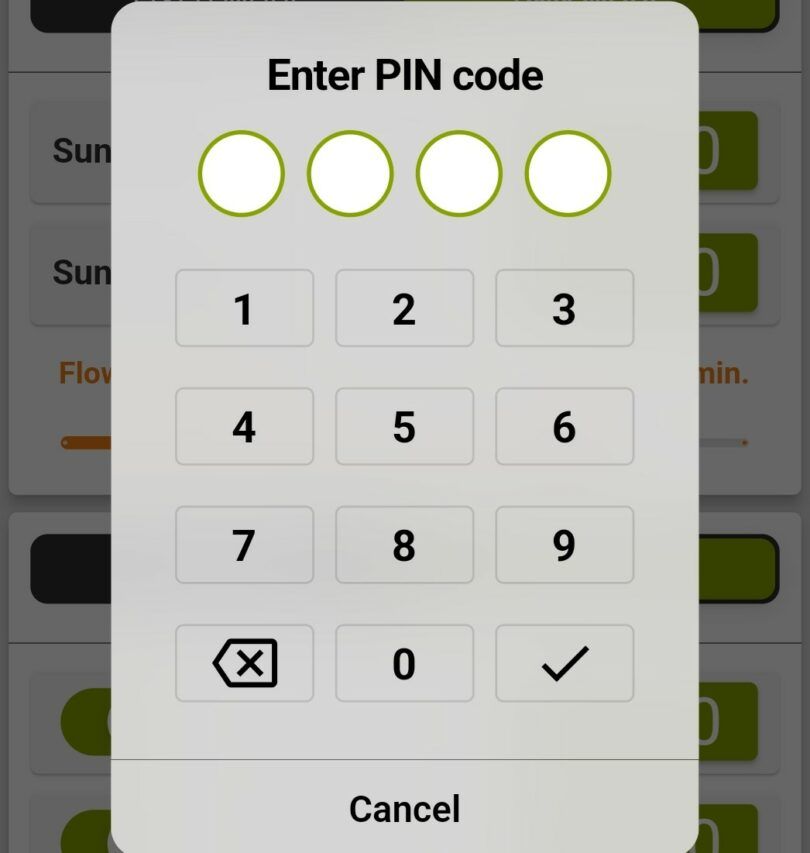Enter digit 1 on the PIN keypad
The height and width of the screenshot is (853, 810).
coord(244,308)
